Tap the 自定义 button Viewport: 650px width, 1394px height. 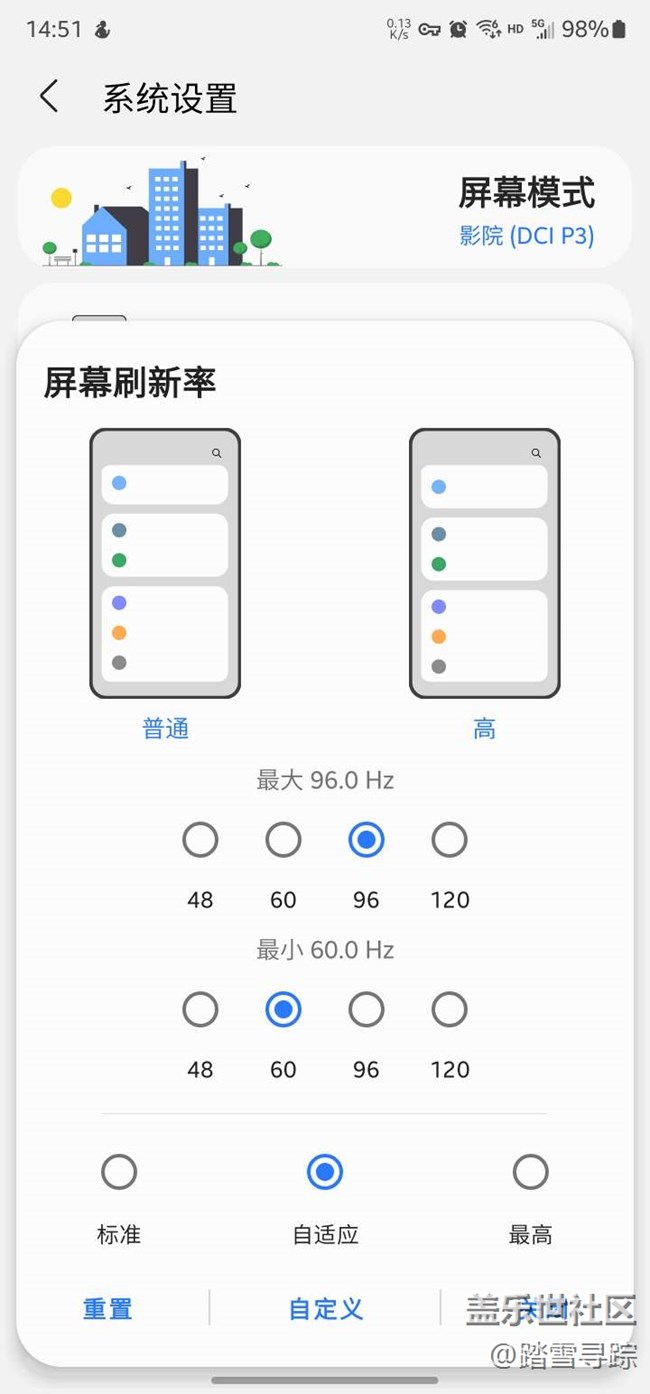click(x=325, y=1309)
